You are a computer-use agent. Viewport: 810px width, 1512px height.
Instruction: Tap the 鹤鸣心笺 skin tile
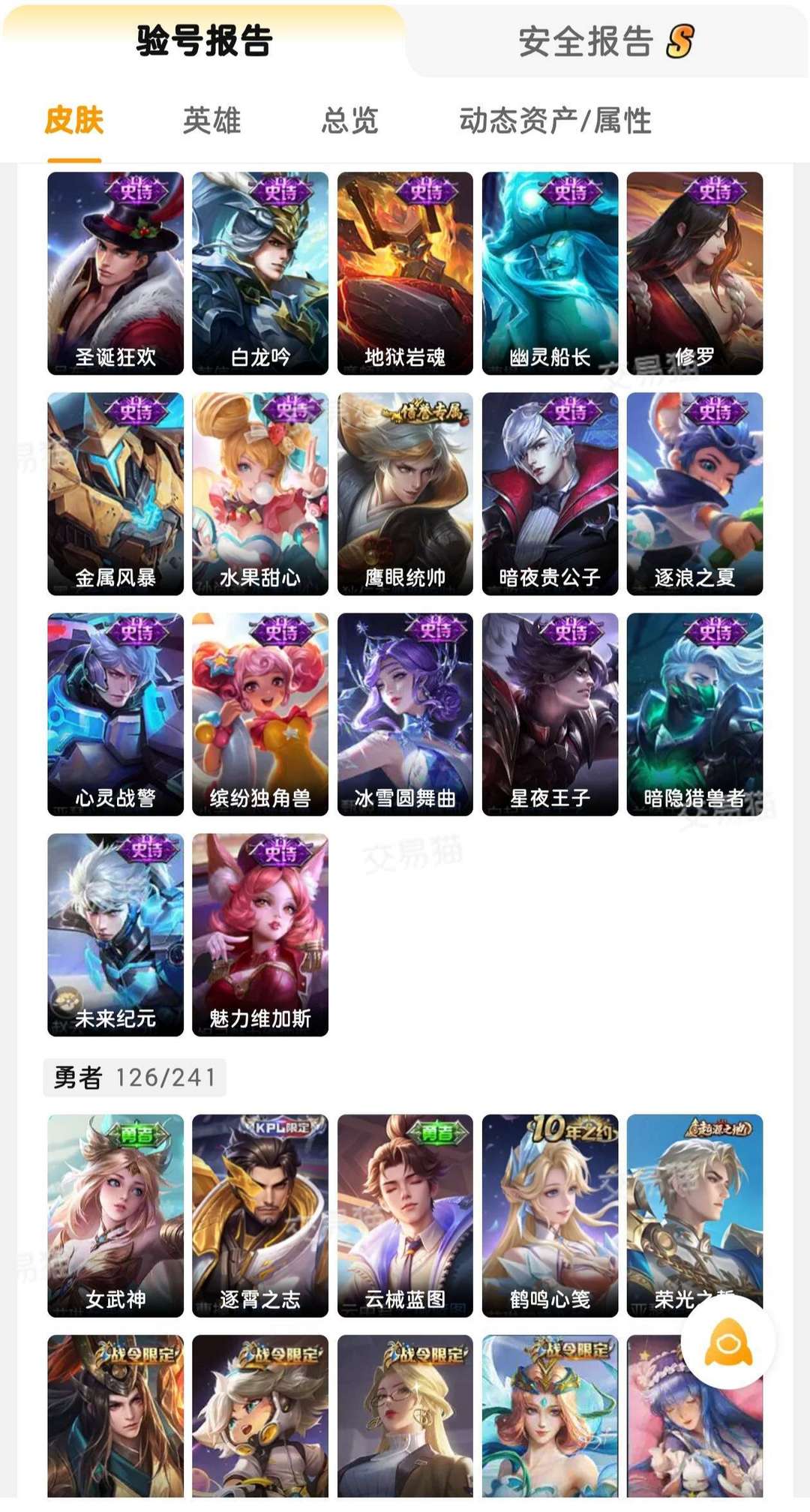point(550,1216)
